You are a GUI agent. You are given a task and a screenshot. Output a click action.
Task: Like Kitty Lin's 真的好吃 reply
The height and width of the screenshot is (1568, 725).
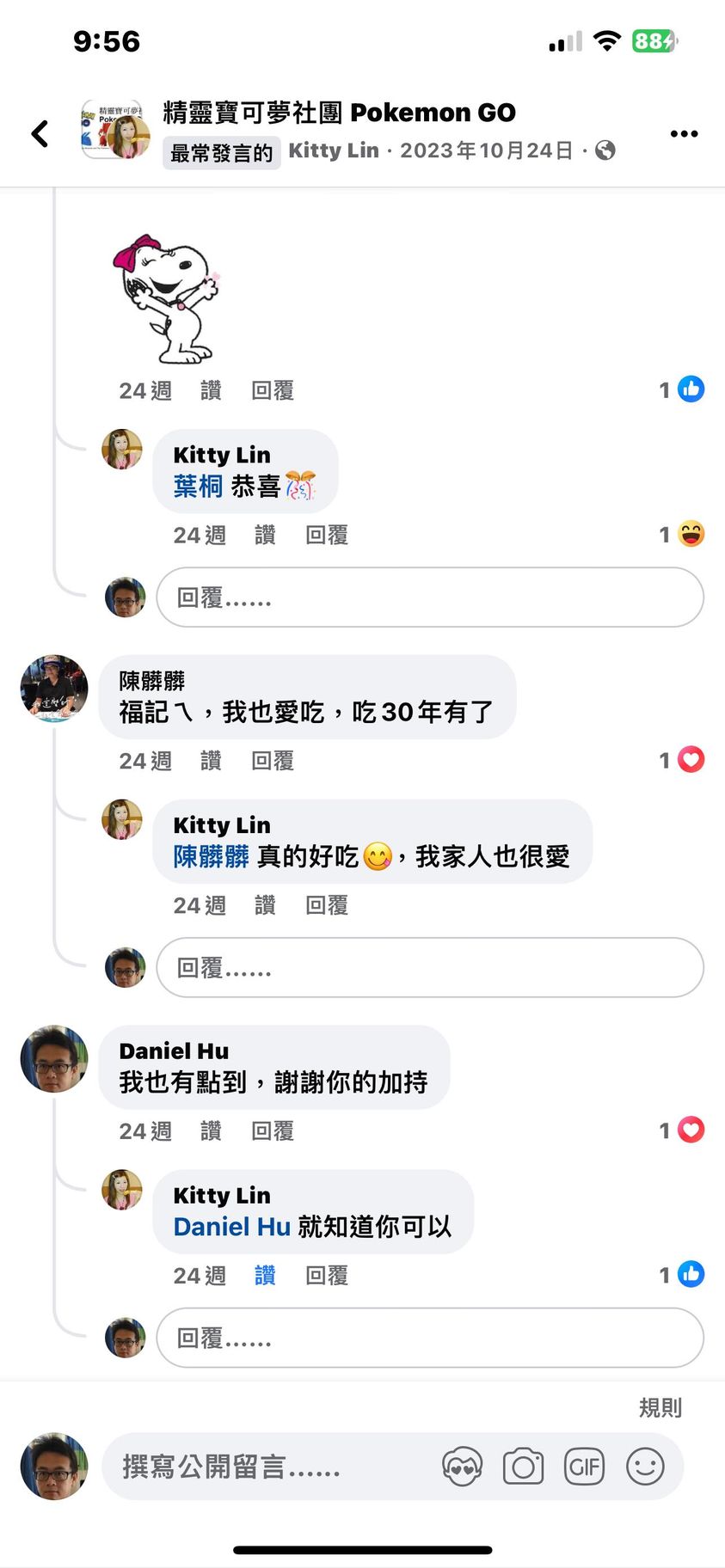coord(265,905)
